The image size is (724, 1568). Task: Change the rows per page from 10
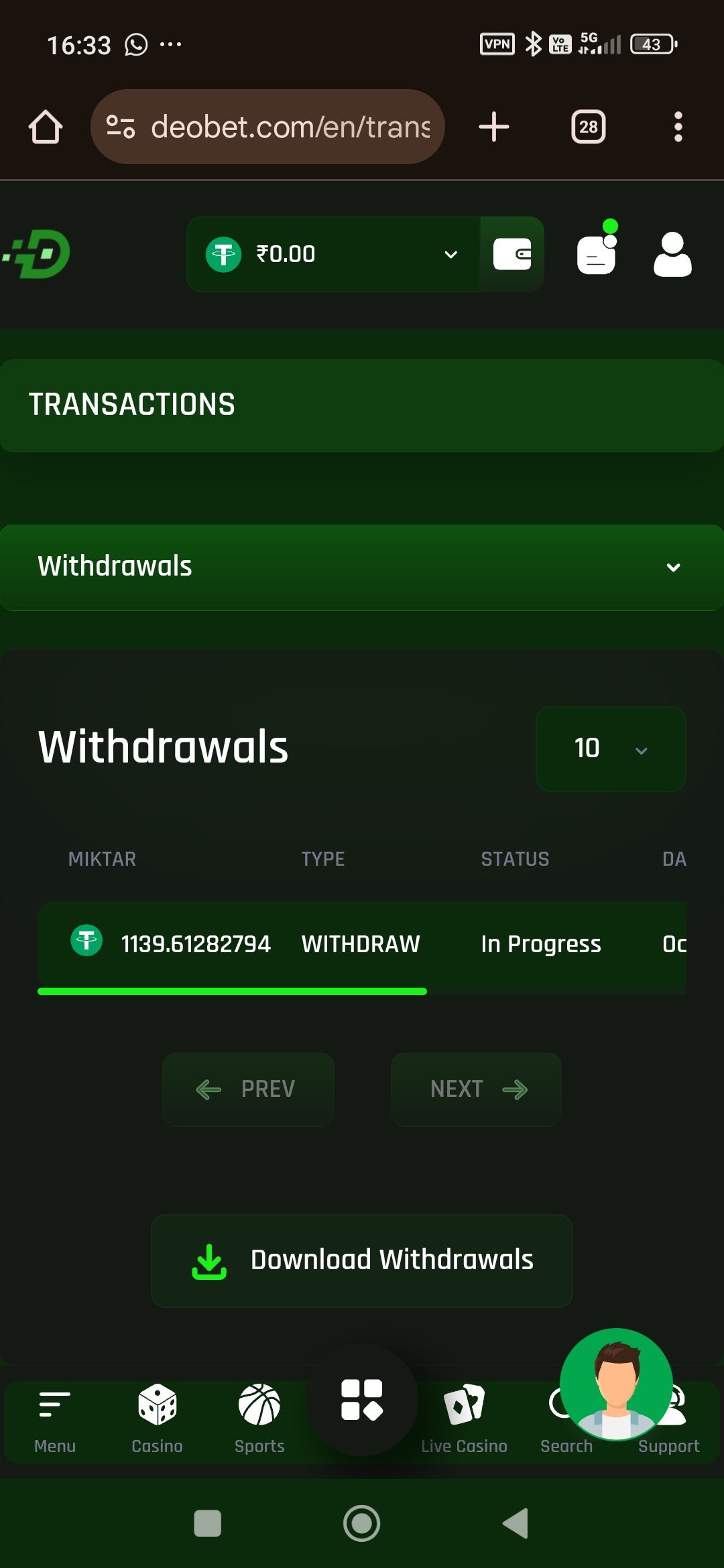tap(610, 748)
